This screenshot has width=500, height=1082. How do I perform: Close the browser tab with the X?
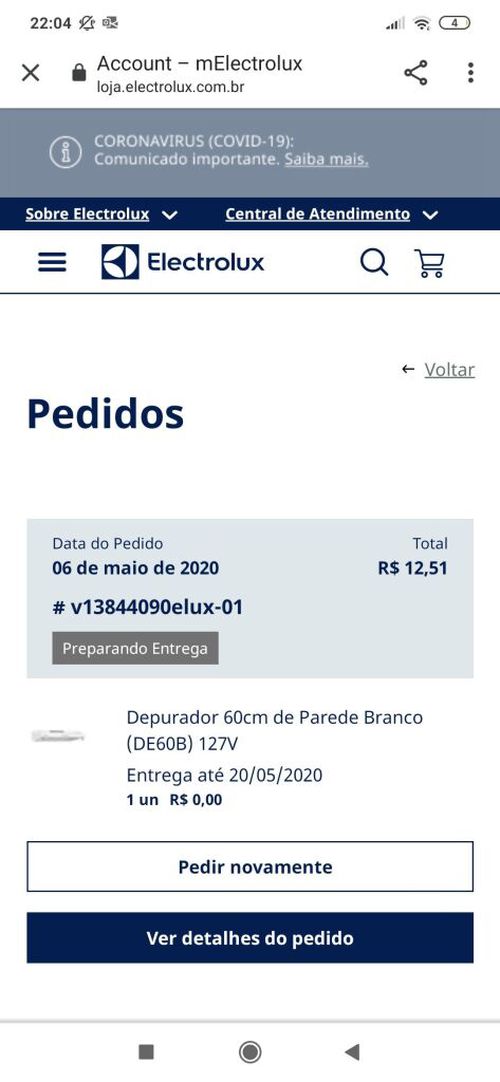(x=30, y=72)
